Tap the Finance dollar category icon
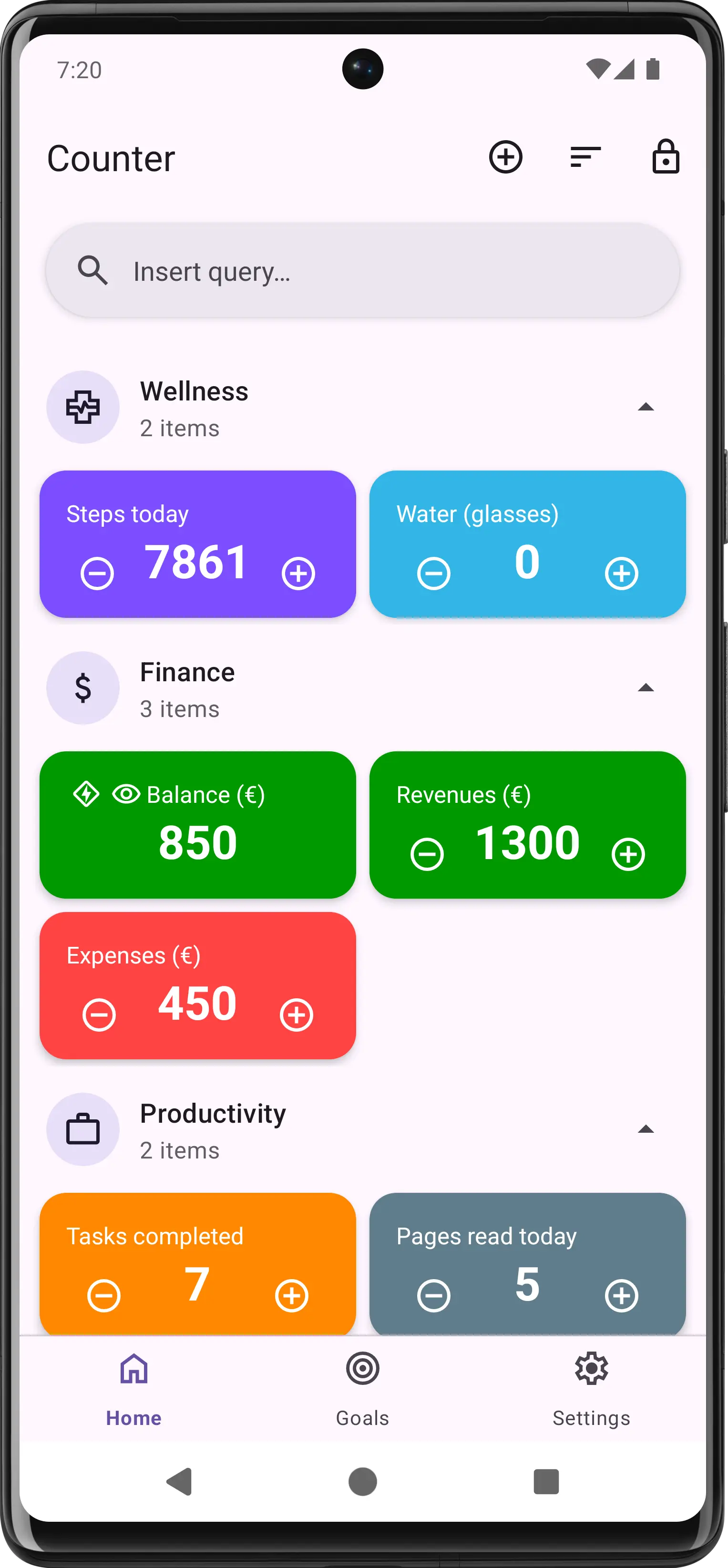 point(83,688)
